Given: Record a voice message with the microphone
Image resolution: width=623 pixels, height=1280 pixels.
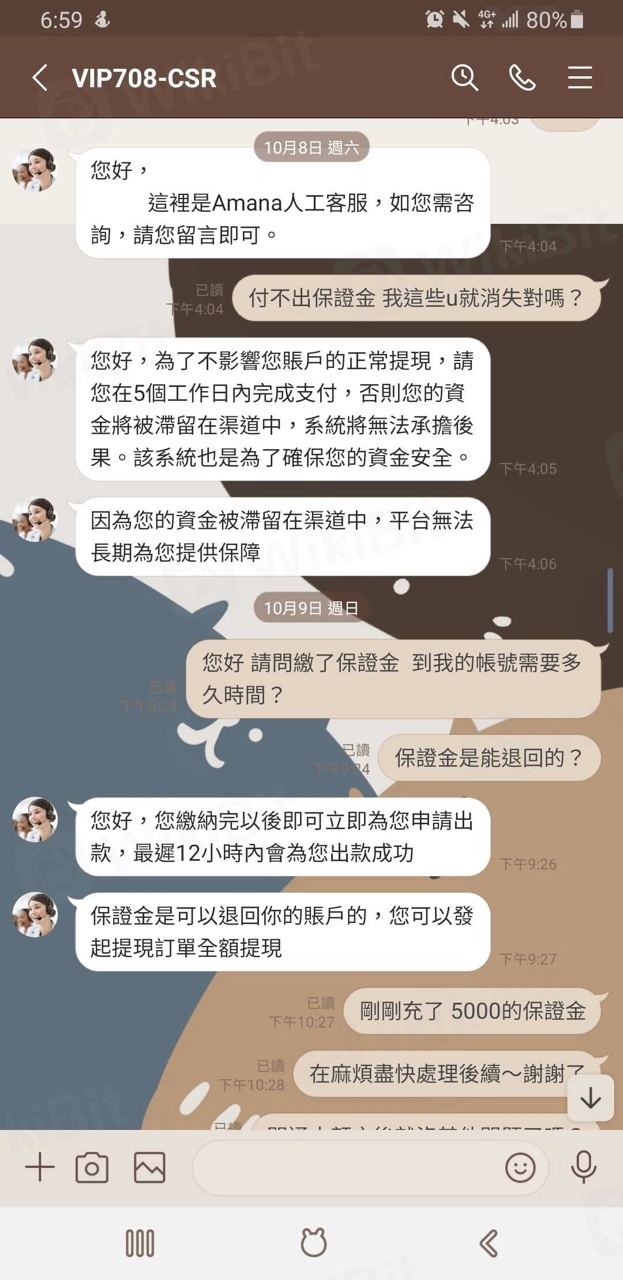Looking at the screenshot, I should (x=584, y=1167).
